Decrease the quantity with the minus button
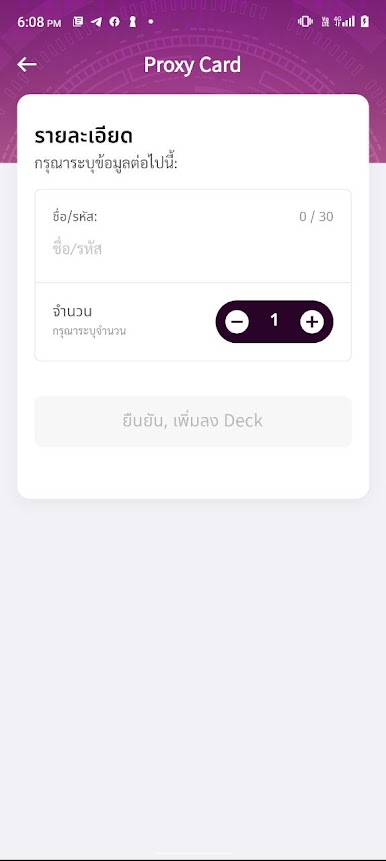Screen dimensions: 386x861 pos(237,322)
